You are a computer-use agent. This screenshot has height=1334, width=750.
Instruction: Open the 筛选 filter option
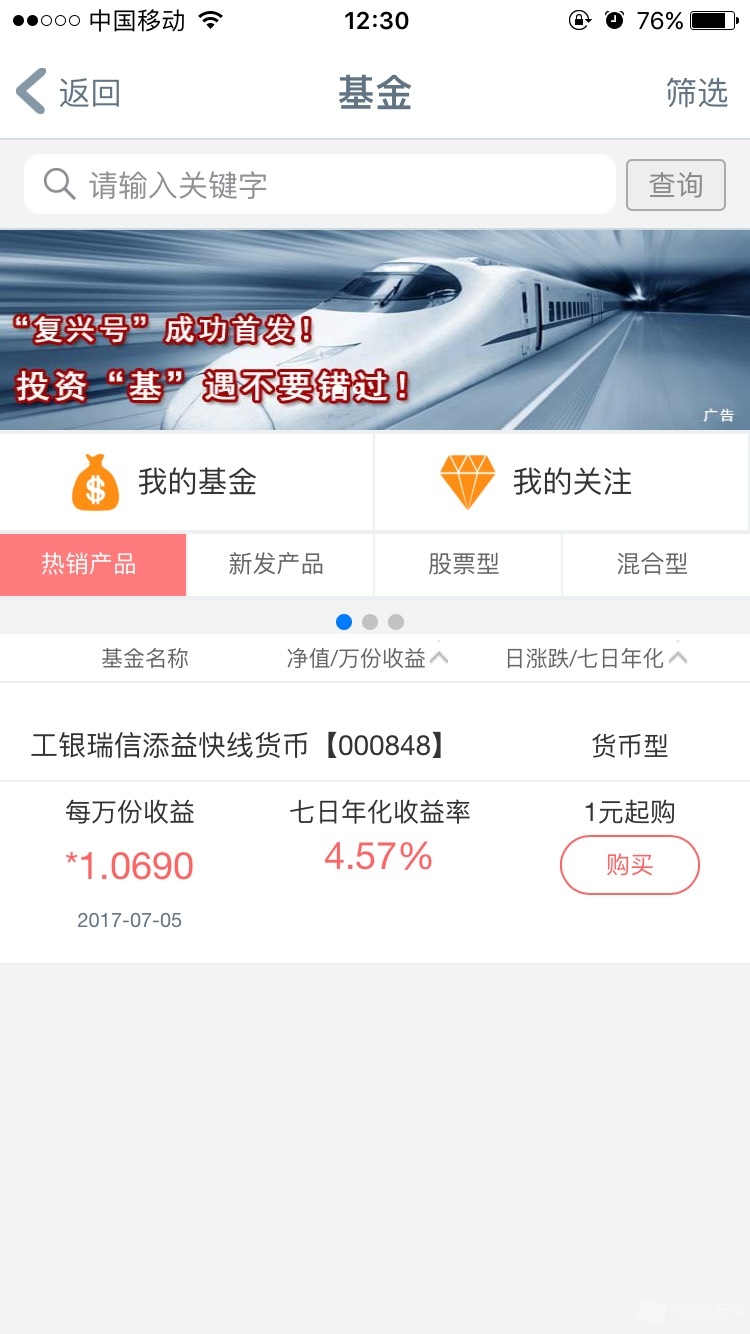tap(696, 93)
